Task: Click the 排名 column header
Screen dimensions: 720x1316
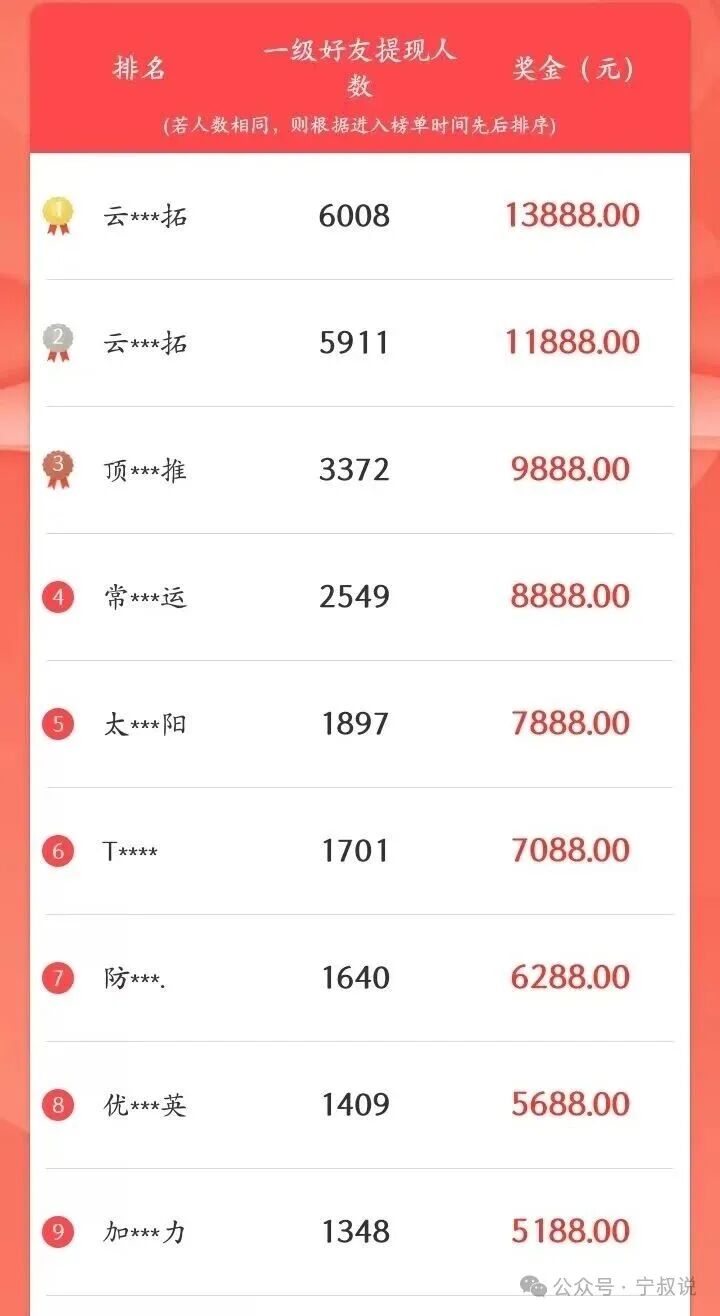Action: pyautogui.click(x=139, y=68)
